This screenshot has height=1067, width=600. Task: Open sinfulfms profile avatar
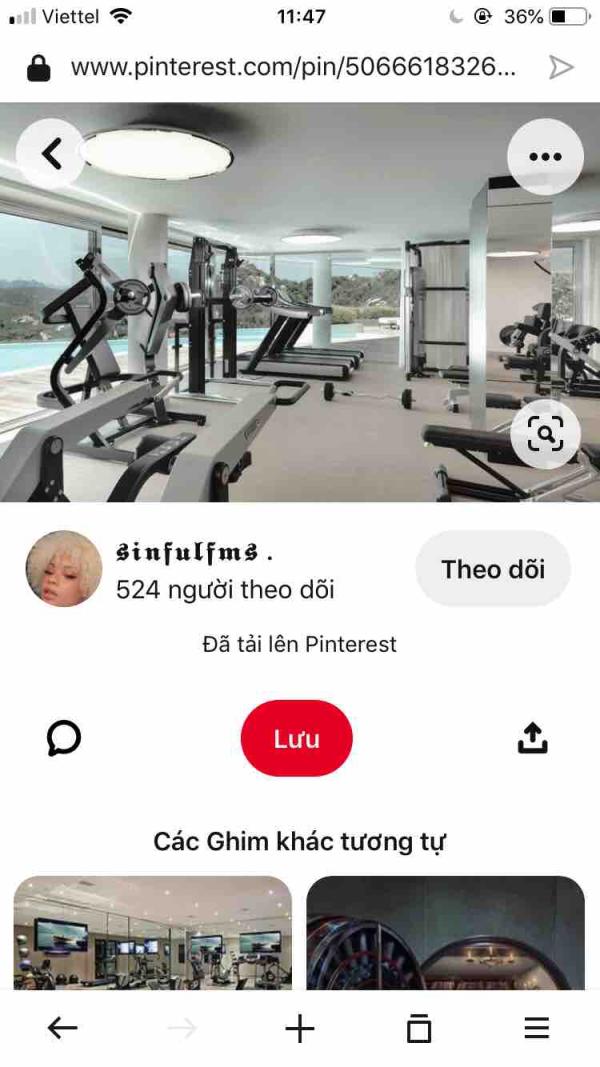click(63, 569)
